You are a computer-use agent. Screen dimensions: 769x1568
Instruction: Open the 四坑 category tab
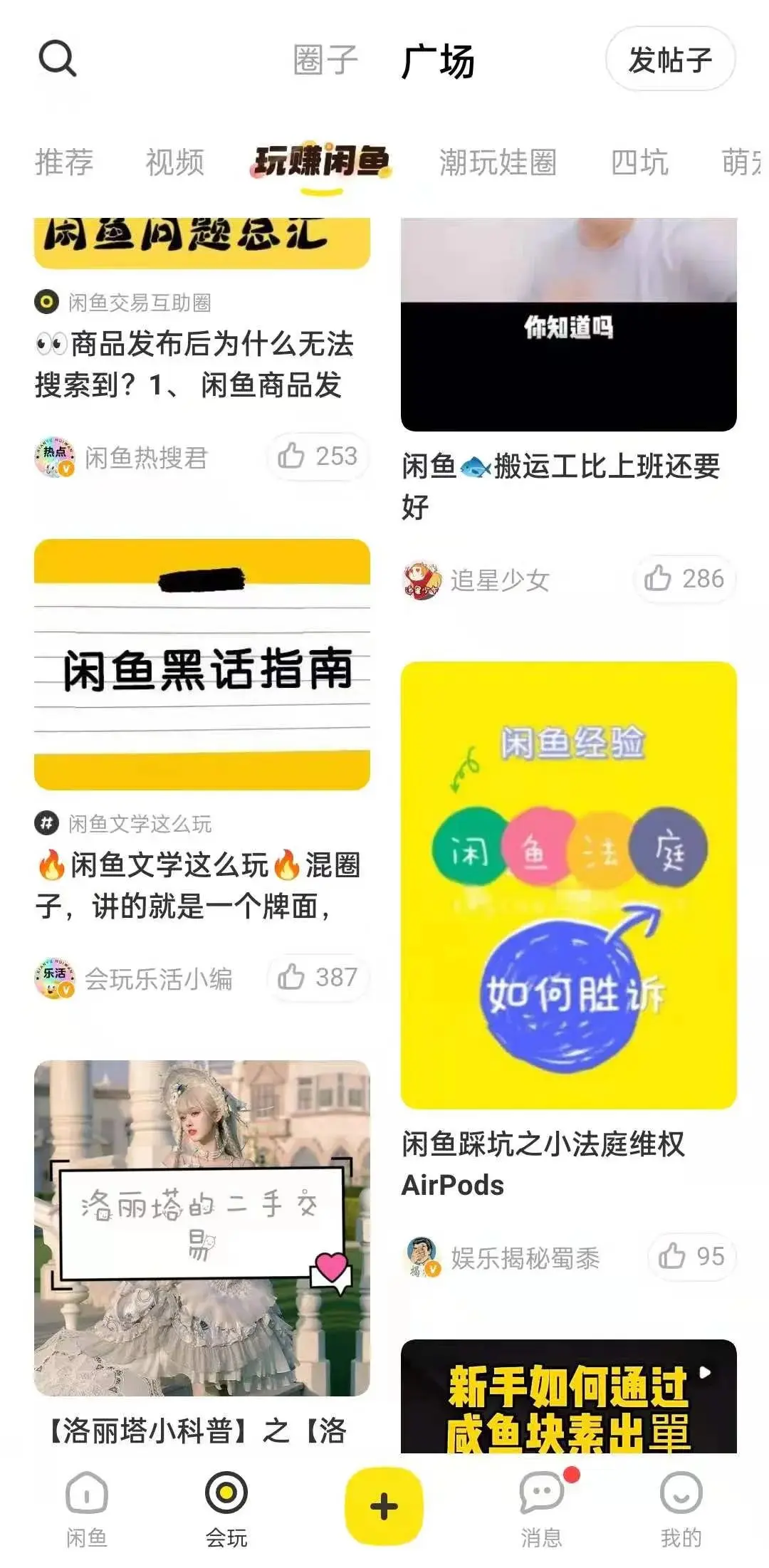click(639, 162)
